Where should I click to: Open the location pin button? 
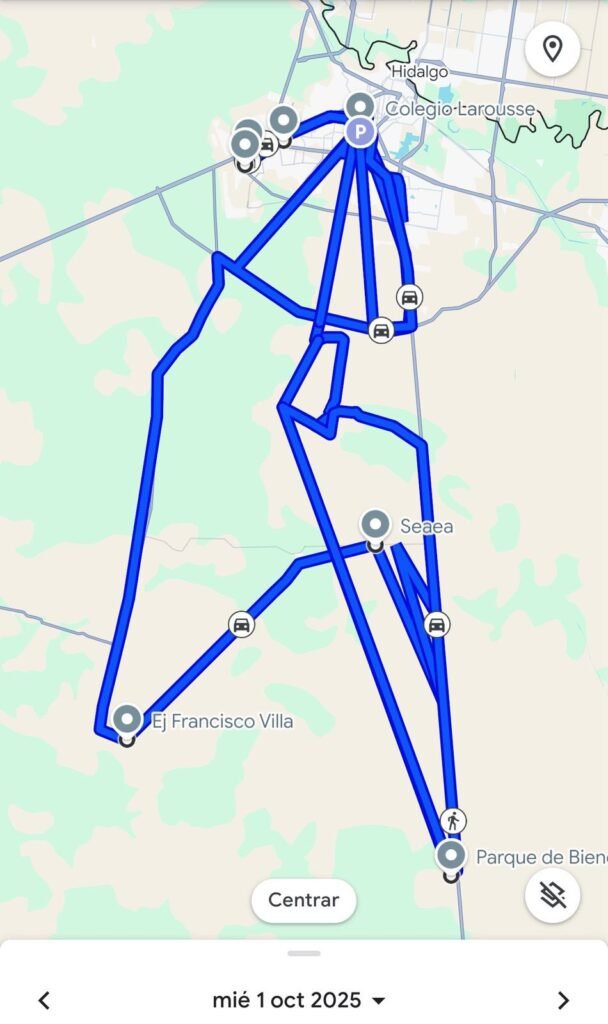(552, 49)
